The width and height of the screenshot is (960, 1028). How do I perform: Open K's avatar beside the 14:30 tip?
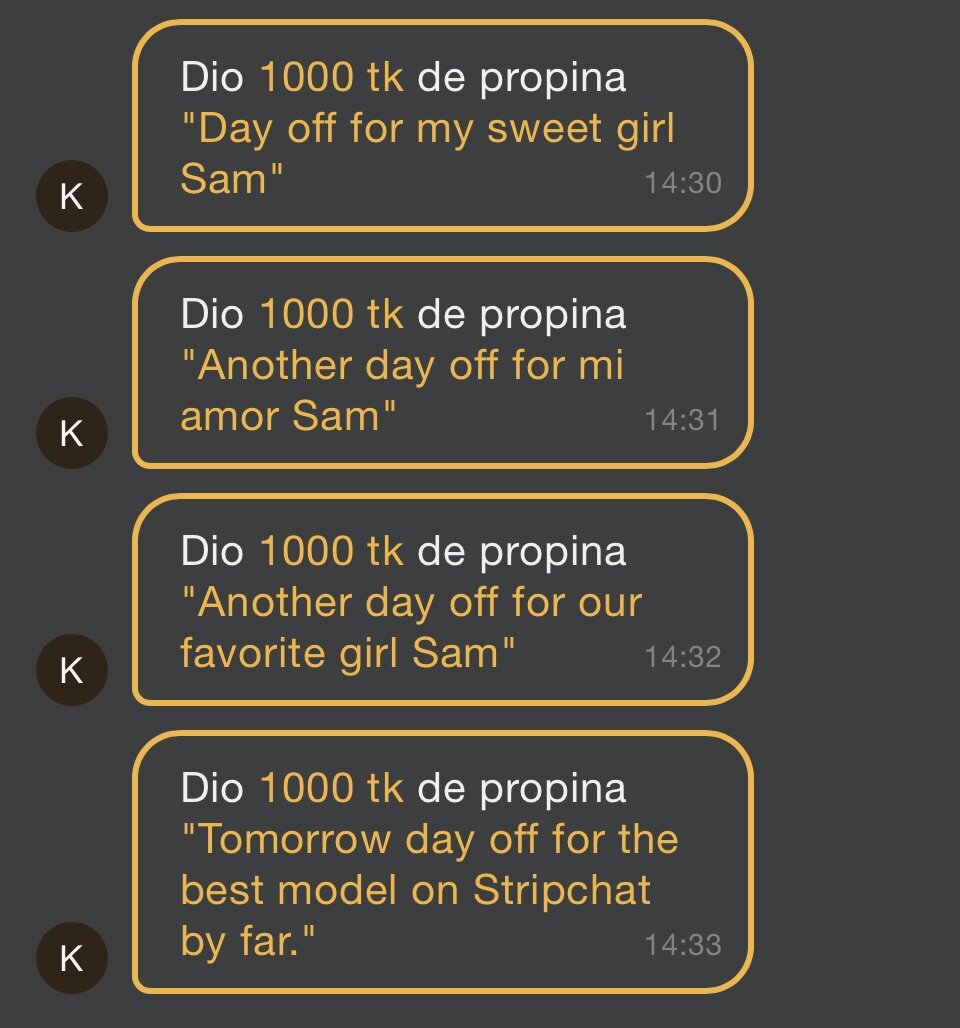[x=71, y=196]
